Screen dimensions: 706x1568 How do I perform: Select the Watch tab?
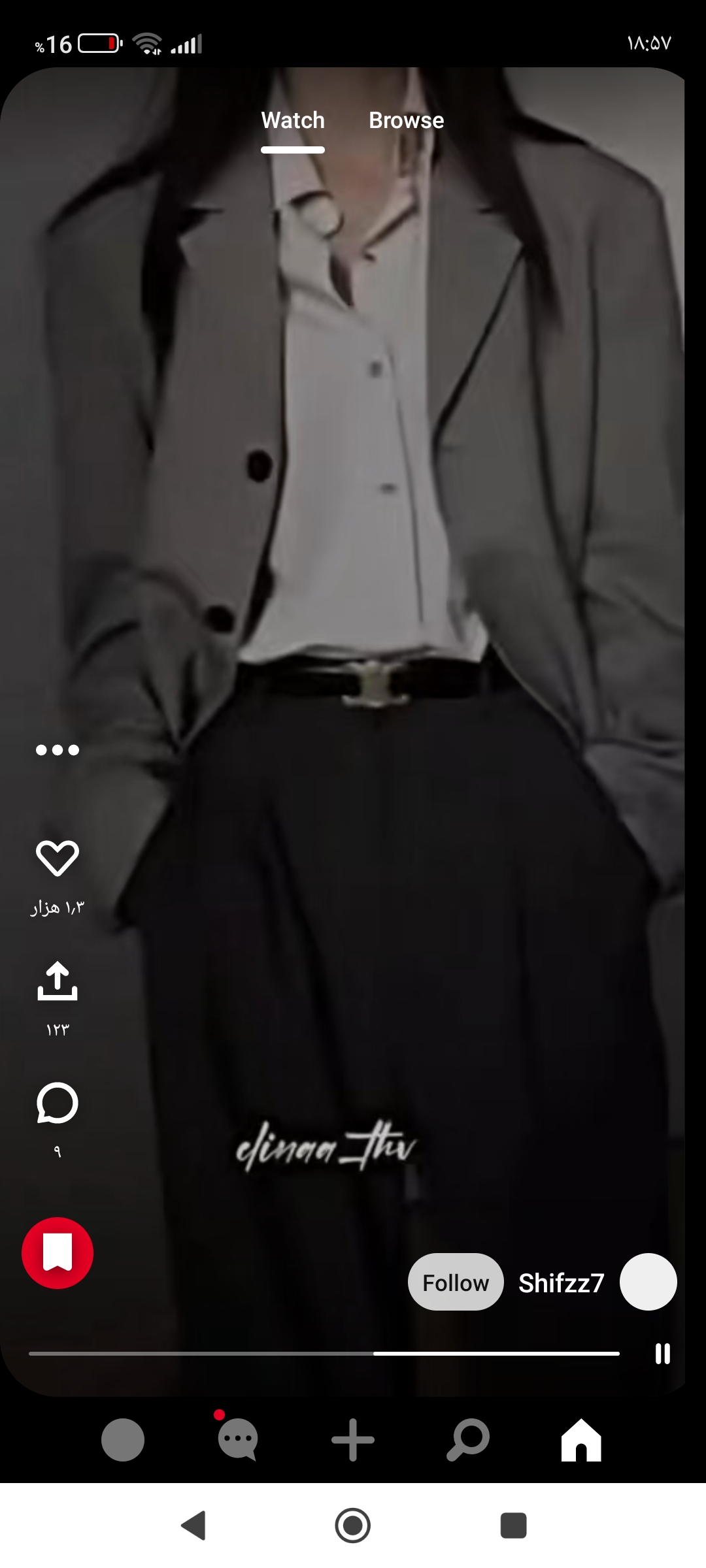[293, 121]
